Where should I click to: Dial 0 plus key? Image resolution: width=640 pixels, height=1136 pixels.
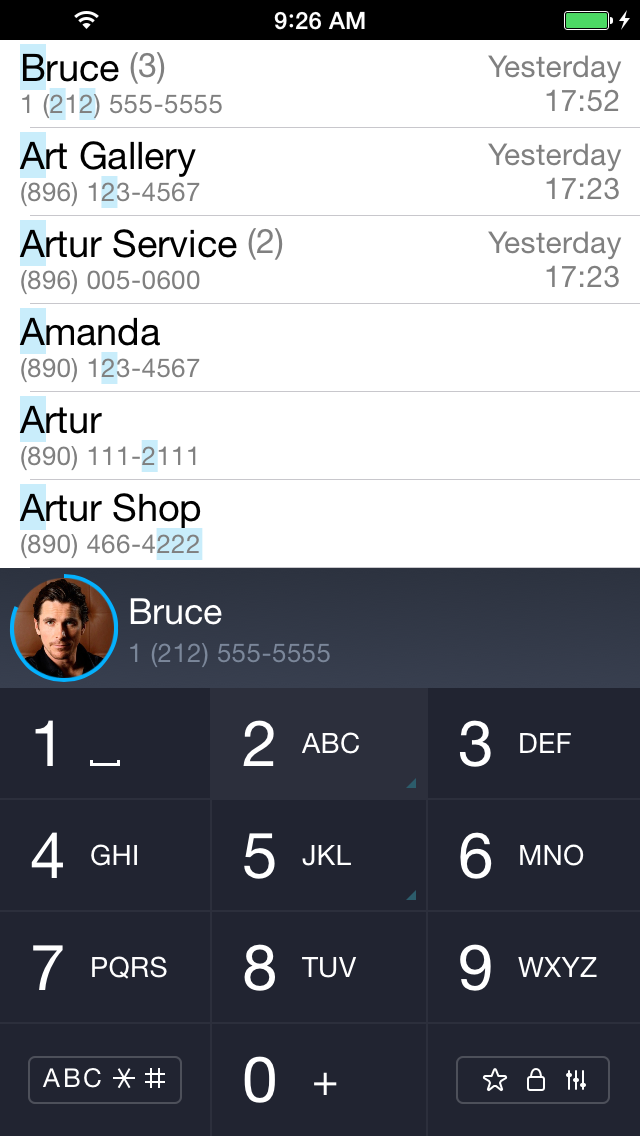pyautogui.click(x=319, y=1080)
